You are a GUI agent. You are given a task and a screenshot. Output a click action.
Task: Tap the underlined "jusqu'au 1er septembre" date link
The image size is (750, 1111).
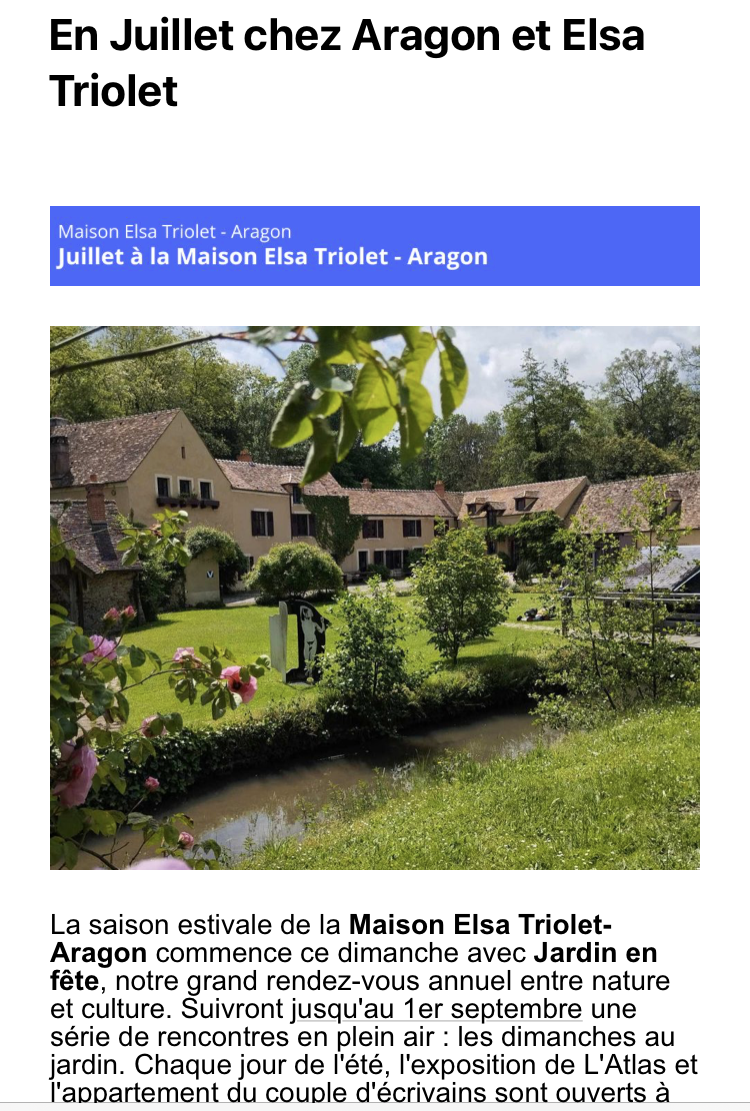[x=436, y=1007]
